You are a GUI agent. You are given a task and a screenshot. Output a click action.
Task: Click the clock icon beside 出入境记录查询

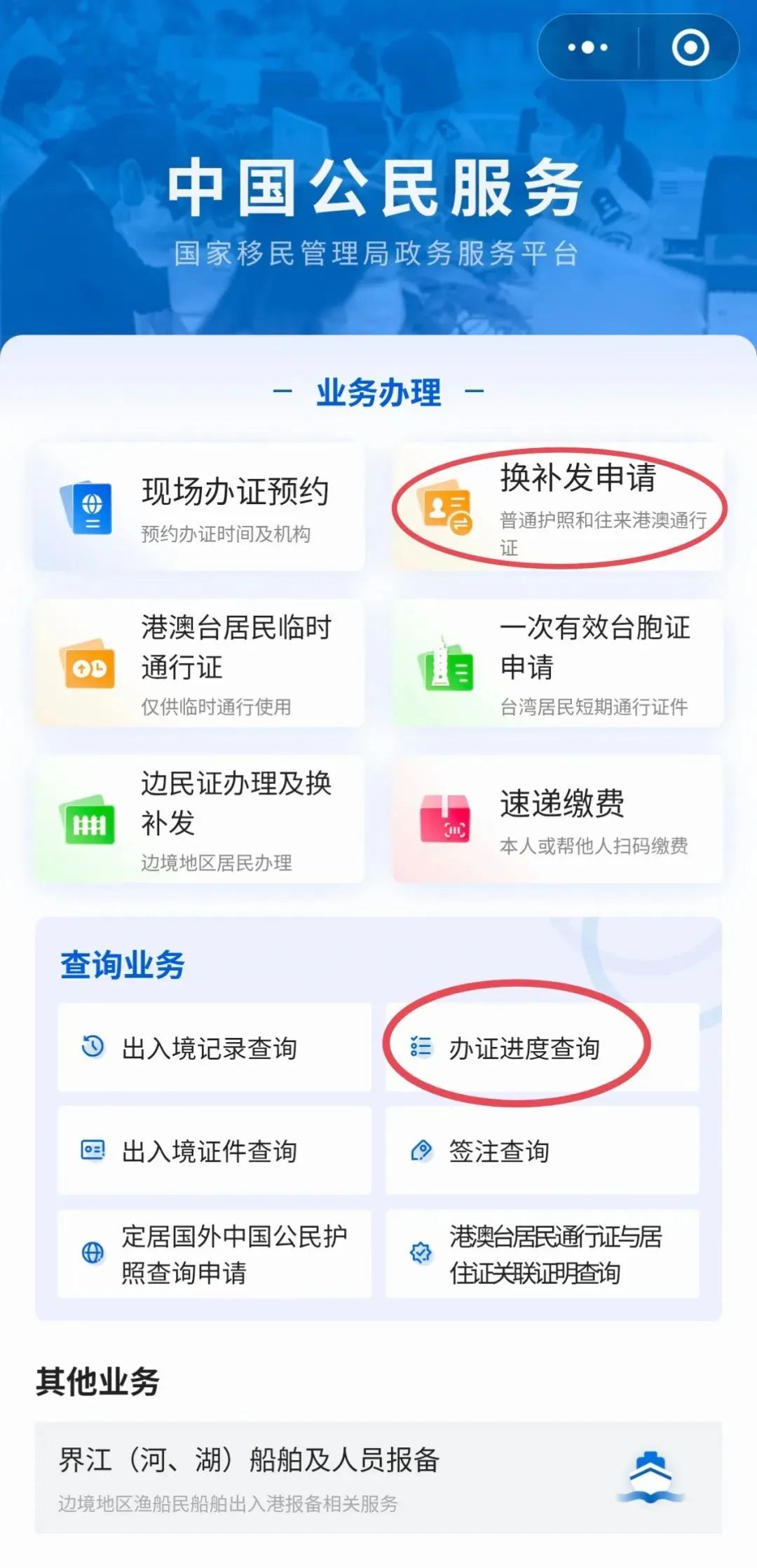point(93,1045)
